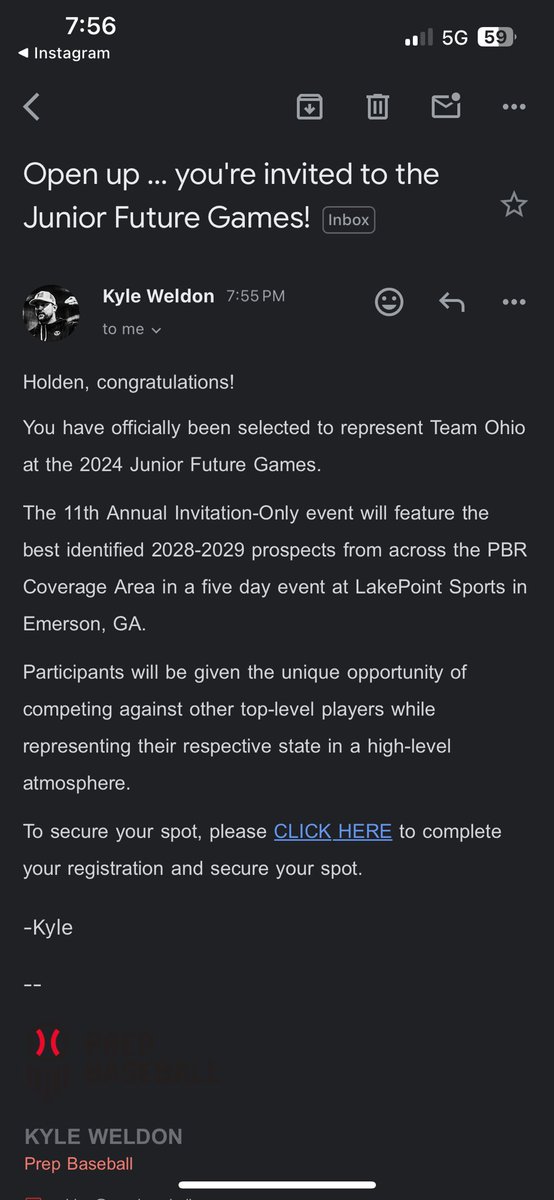Image resolution: width=554 pixels, height=1200 pixels.
Task: Return to Instagram via the status bar
Action: [65, 53]
